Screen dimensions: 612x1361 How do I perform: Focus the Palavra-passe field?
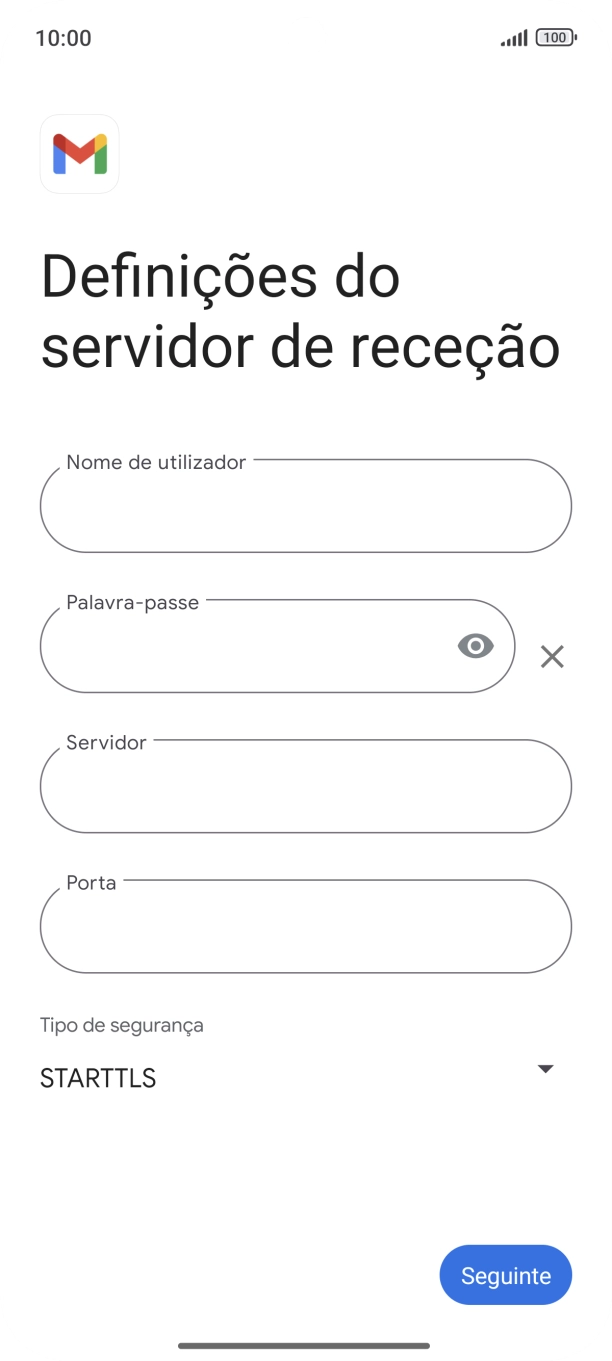point(278,646)
